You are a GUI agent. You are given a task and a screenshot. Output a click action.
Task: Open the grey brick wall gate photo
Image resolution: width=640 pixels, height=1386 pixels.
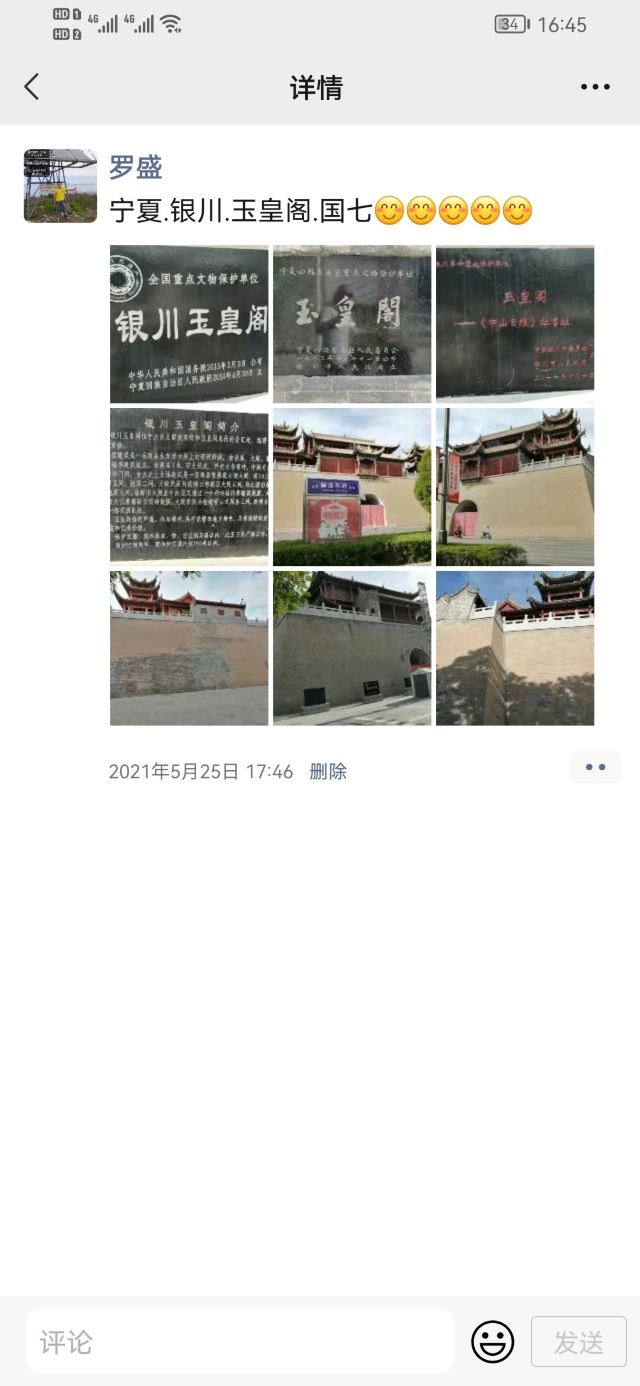[x=352, y=648]
